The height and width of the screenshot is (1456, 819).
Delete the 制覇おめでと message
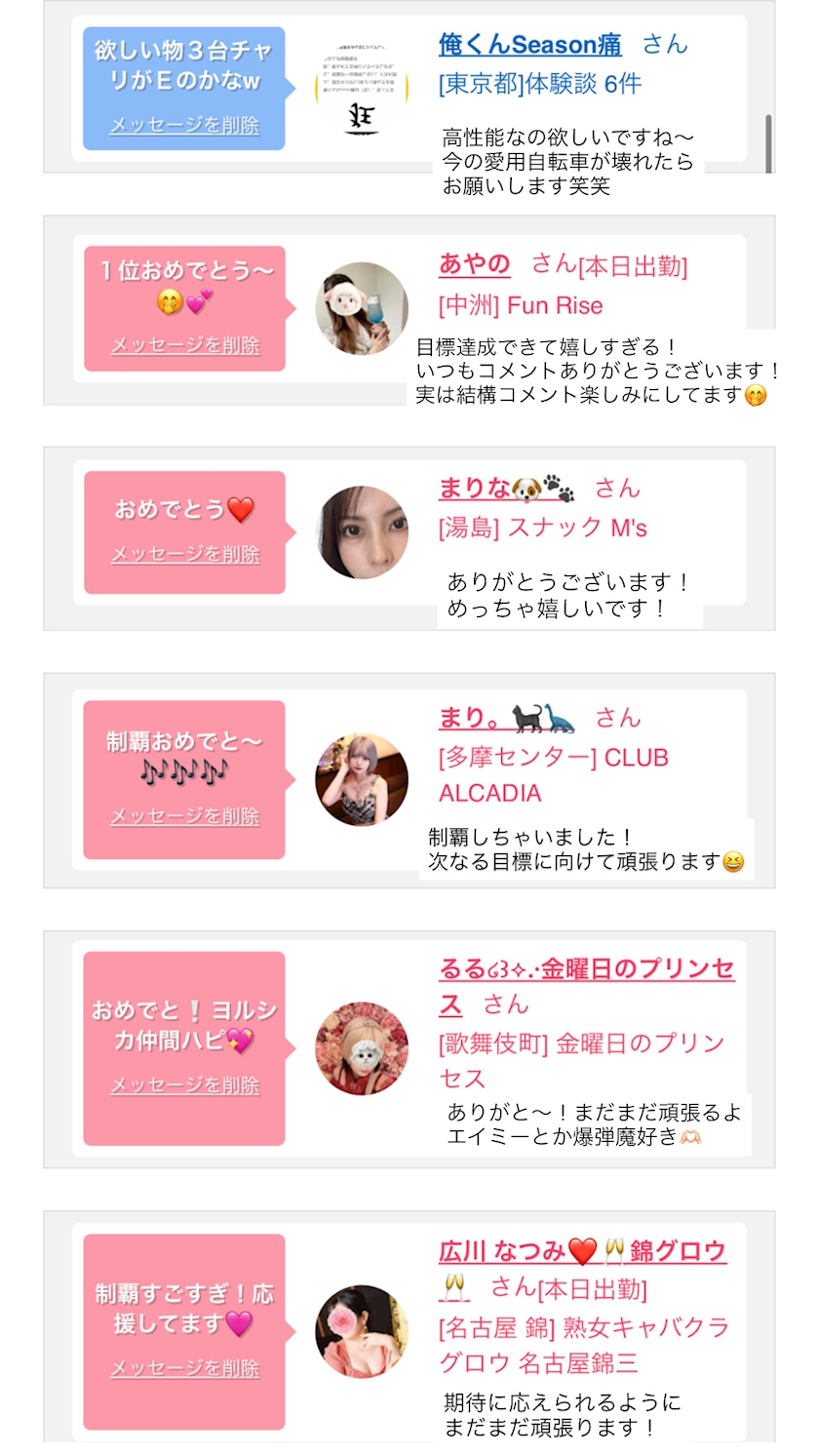point(184,816)
